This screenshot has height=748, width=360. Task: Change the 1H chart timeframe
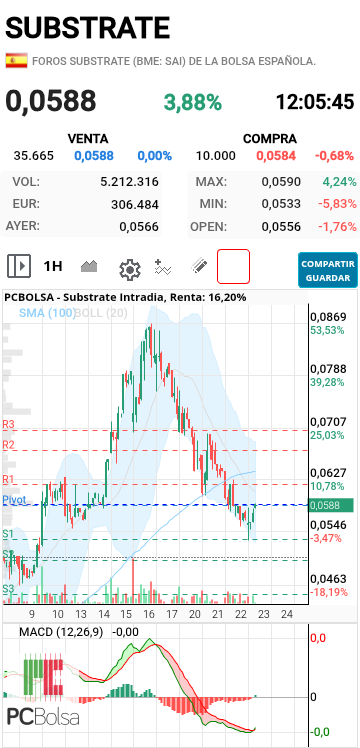tap(53, 266)
